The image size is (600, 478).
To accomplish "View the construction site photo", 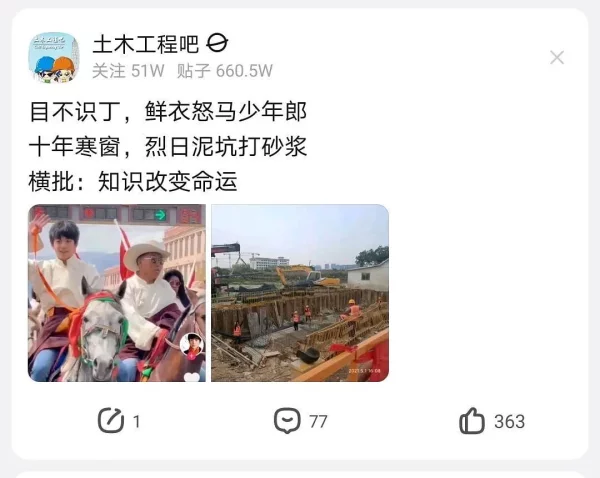I will tap(300, 293).
